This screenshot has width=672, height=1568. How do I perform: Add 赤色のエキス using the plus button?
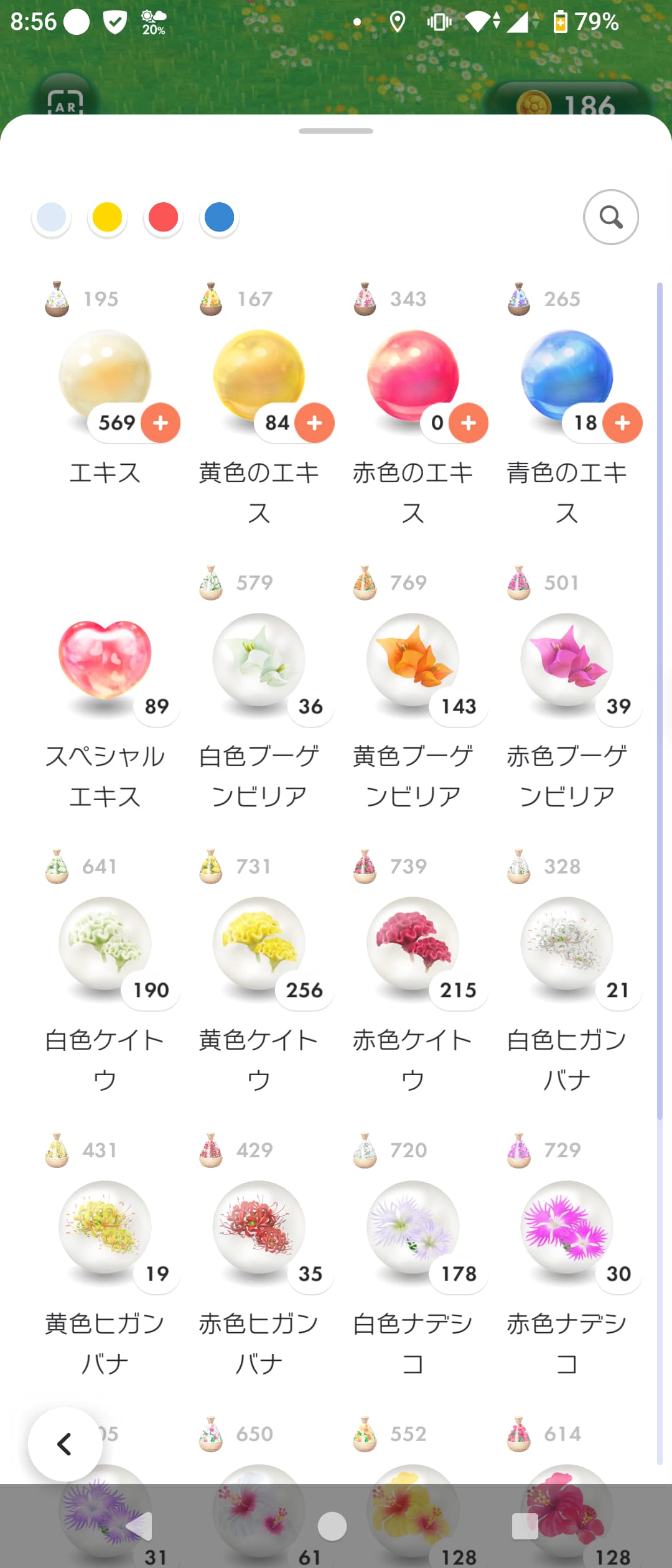(469, 422)
